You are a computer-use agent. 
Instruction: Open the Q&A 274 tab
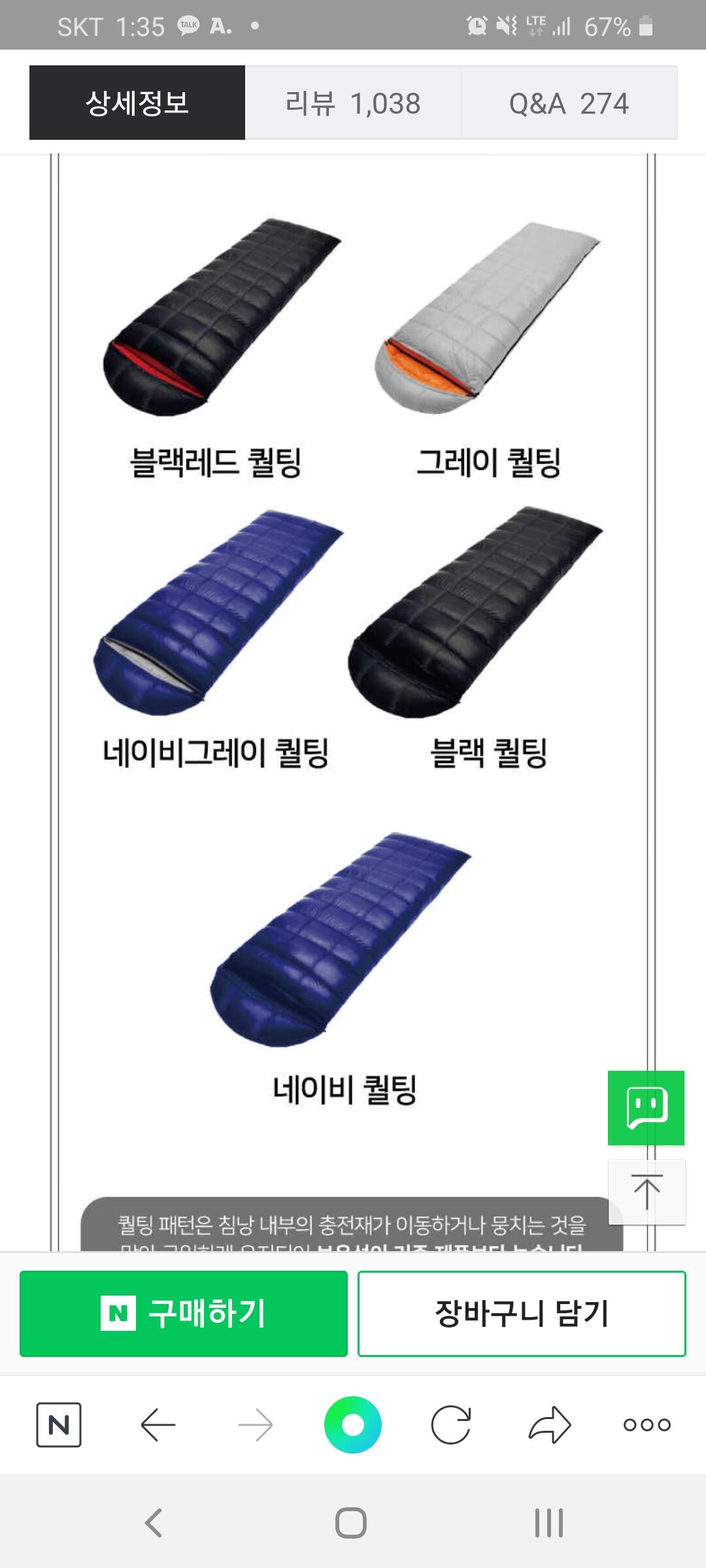point(569,103)
